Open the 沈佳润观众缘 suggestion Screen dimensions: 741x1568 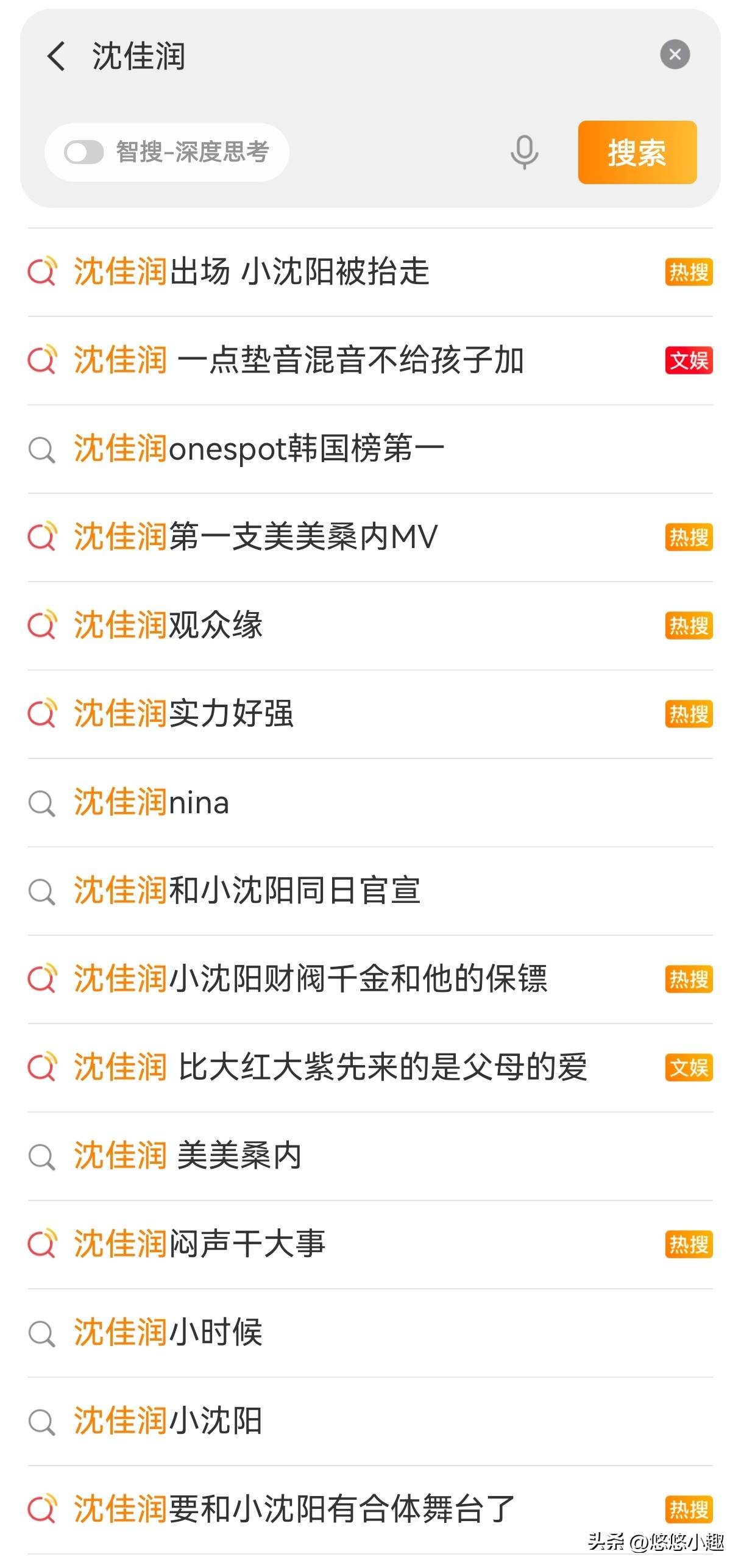[x=168, y=625]
